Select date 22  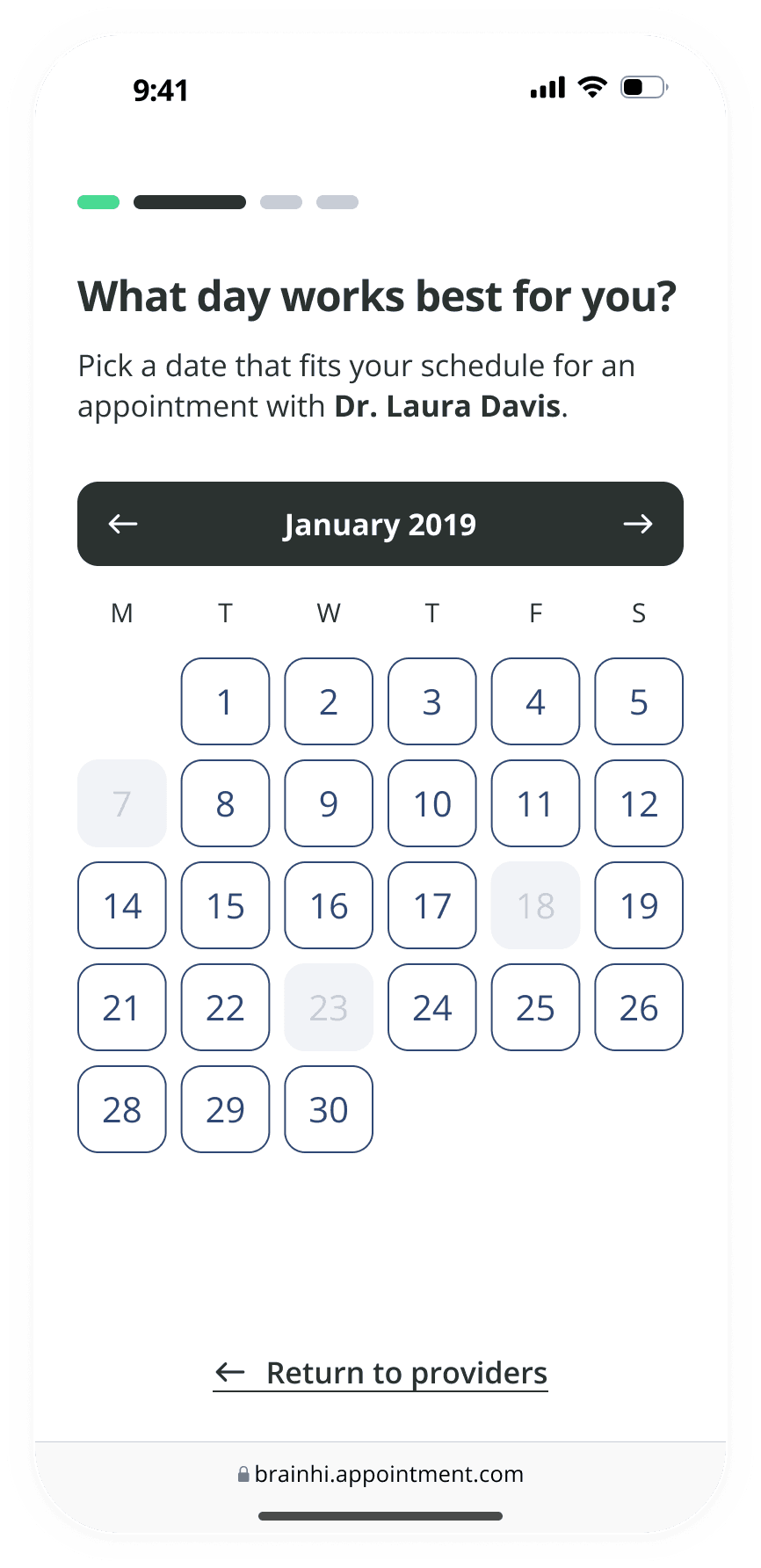[x=225, y=1007]
